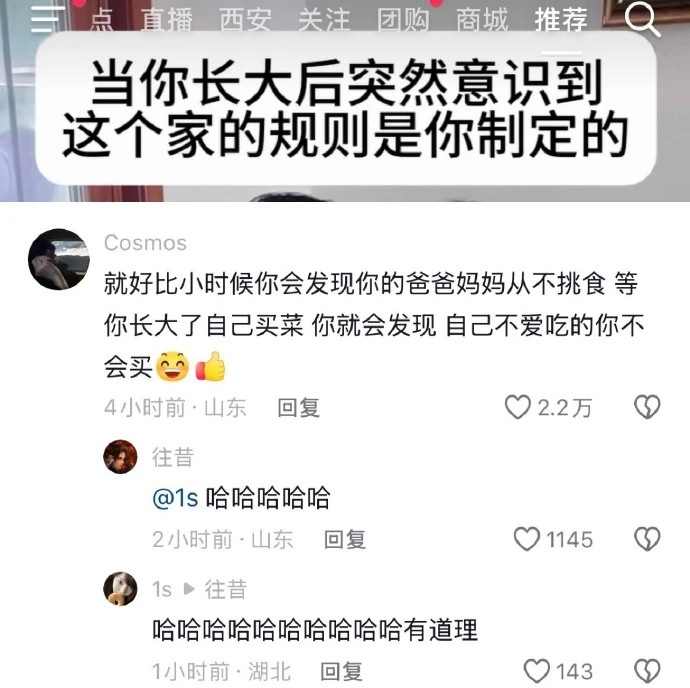690x688 pixels.
Task: Switch to the 团购 tab
Action: click(x=402, y=19)
